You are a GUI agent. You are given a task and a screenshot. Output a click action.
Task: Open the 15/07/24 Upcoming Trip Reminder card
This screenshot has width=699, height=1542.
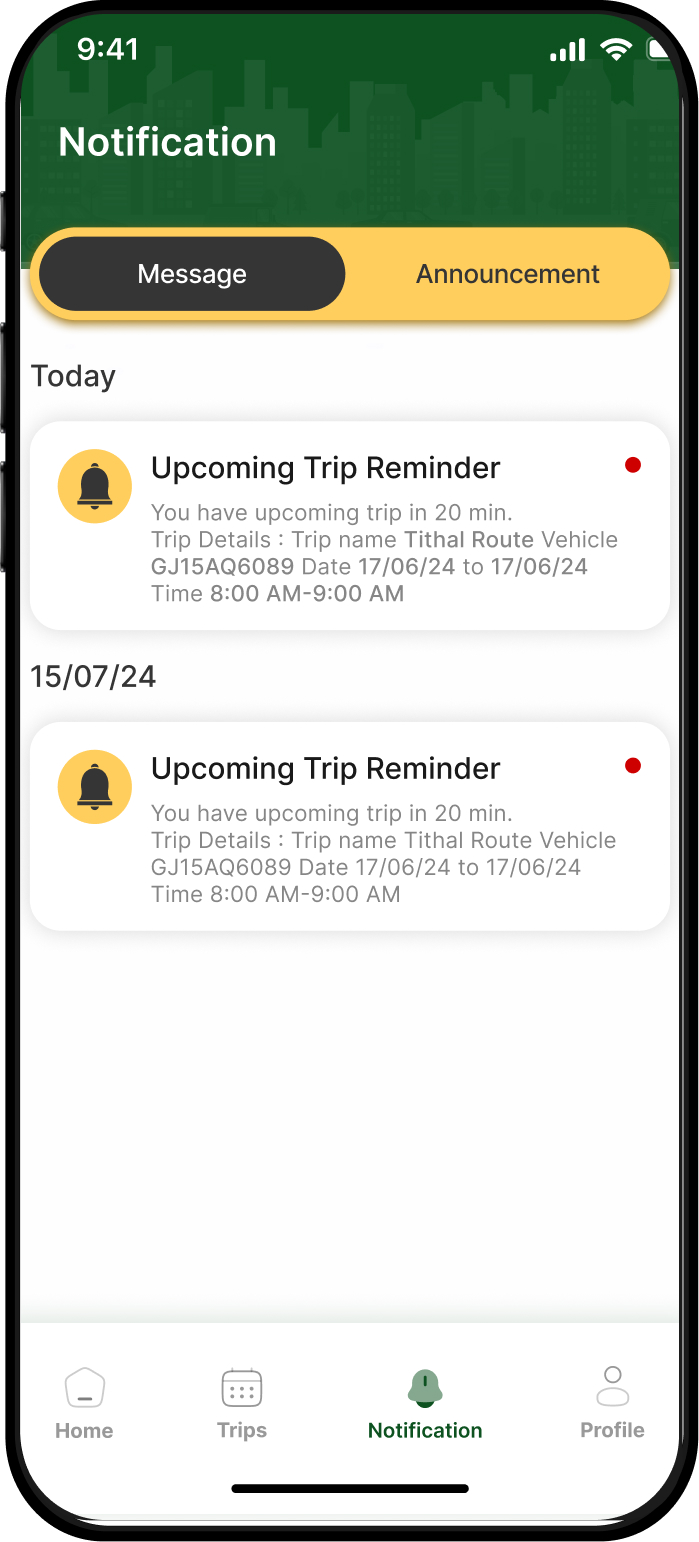[x=349, y=826]
